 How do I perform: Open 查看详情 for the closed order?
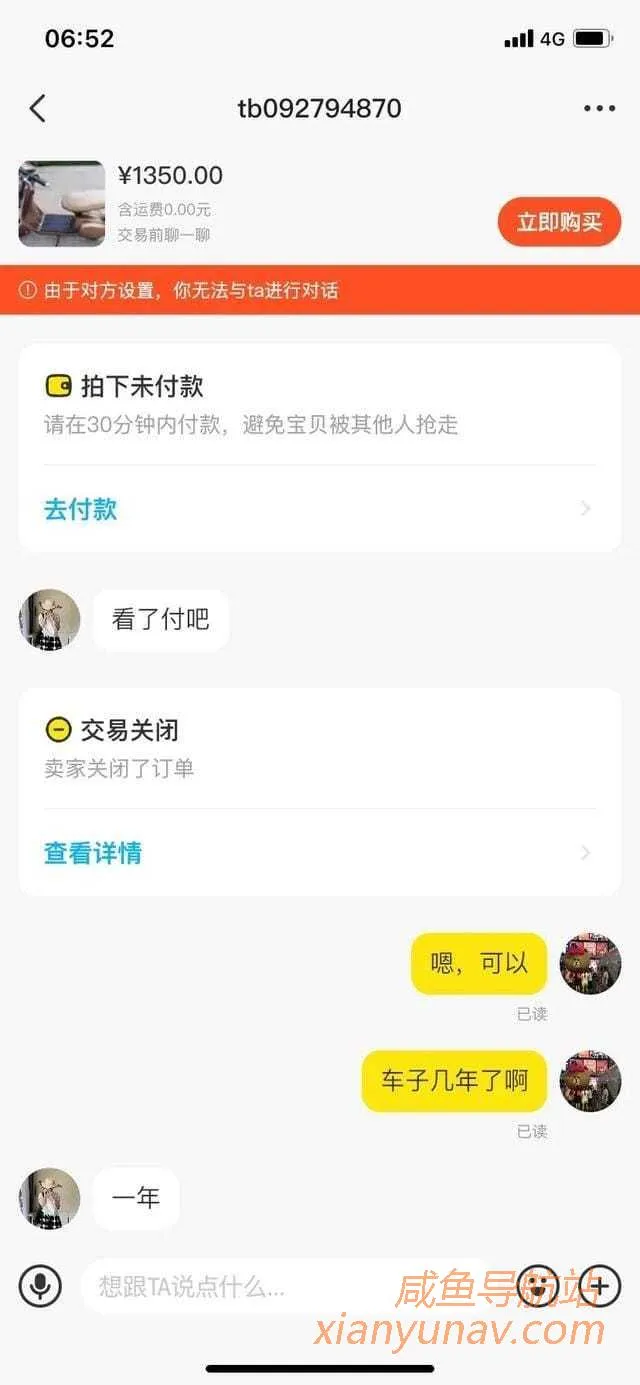coord(93,853)
